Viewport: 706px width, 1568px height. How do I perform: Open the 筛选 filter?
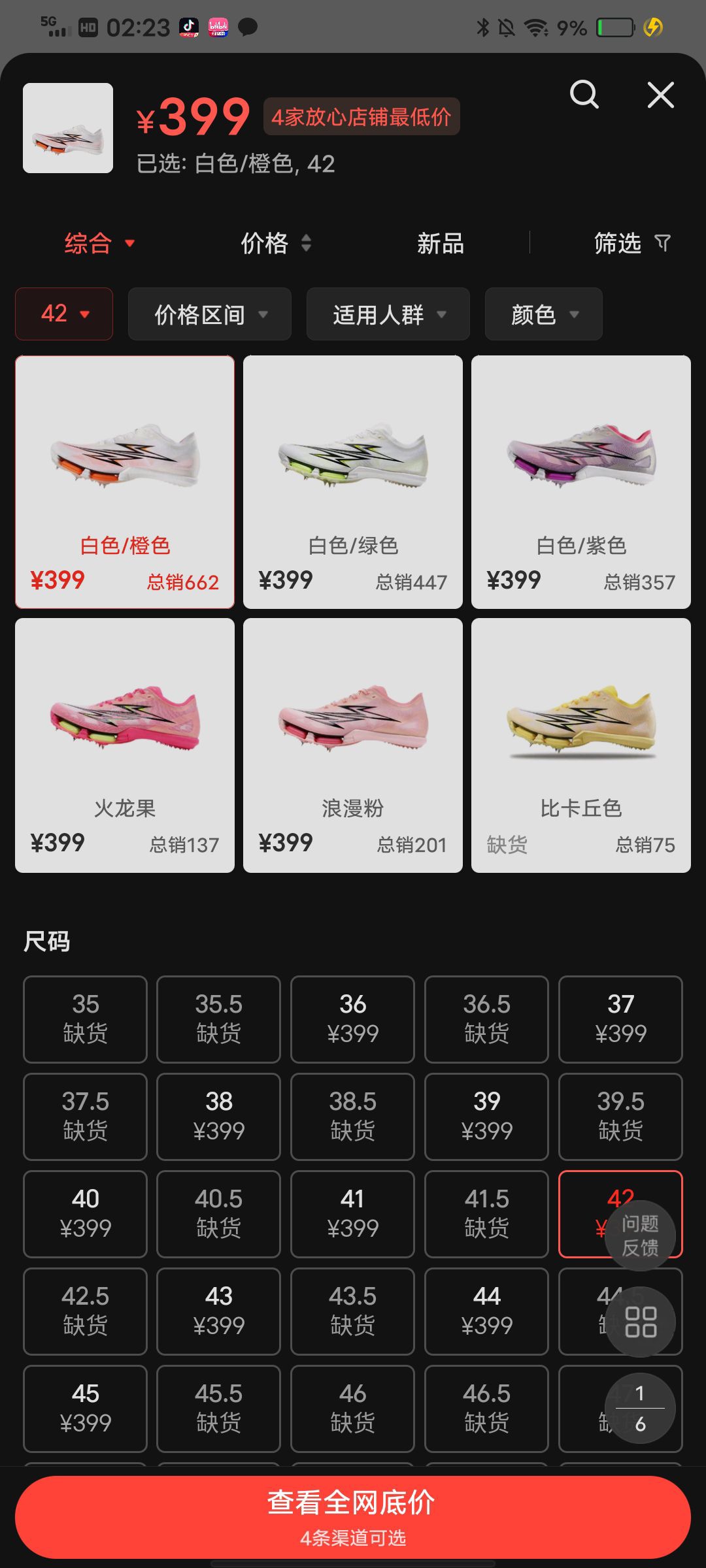[631, 244]
